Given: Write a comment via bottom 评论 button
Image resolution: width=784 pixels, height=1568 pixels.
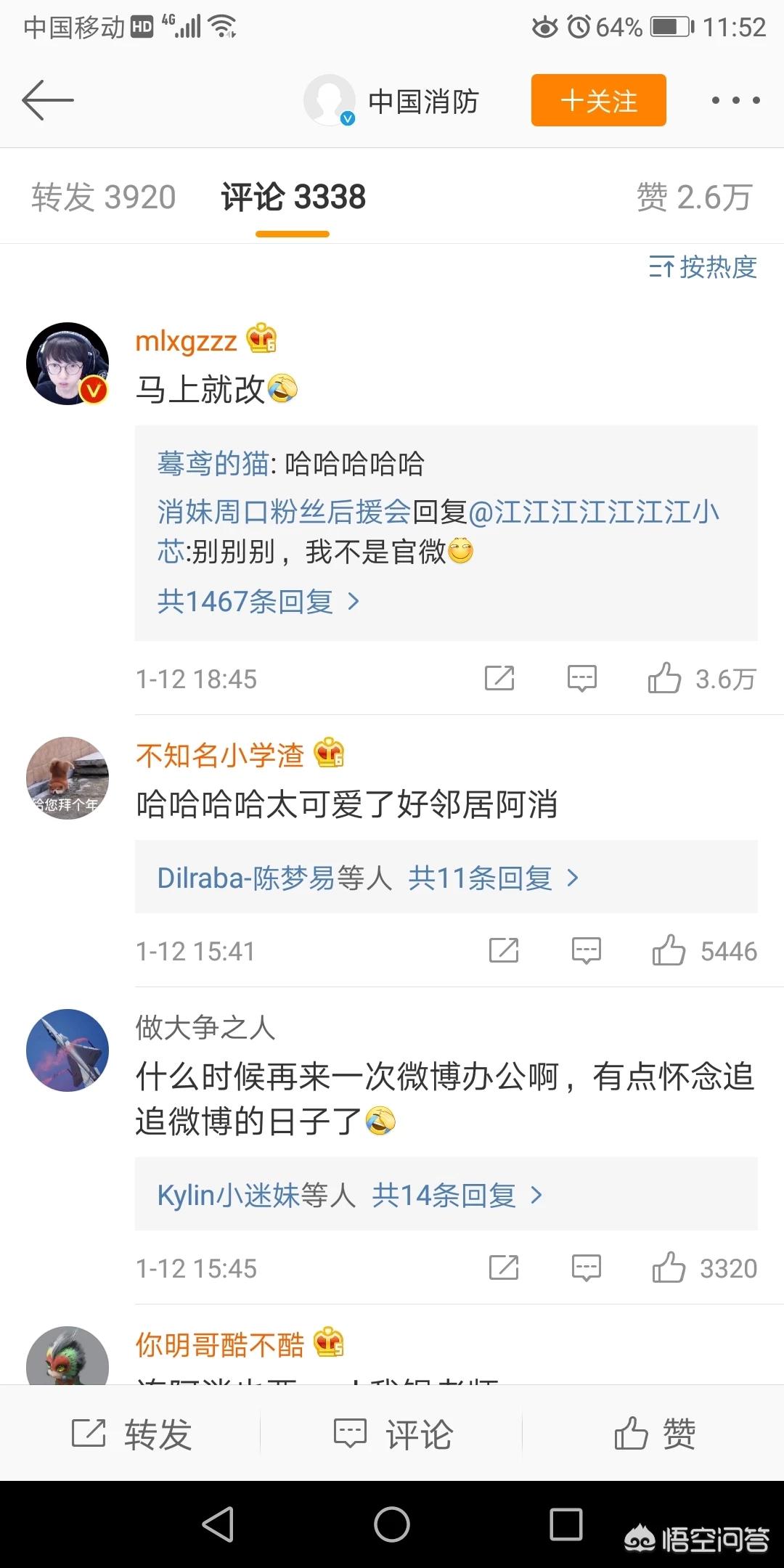Looking at the screenshot, I should coord(392,1434).
